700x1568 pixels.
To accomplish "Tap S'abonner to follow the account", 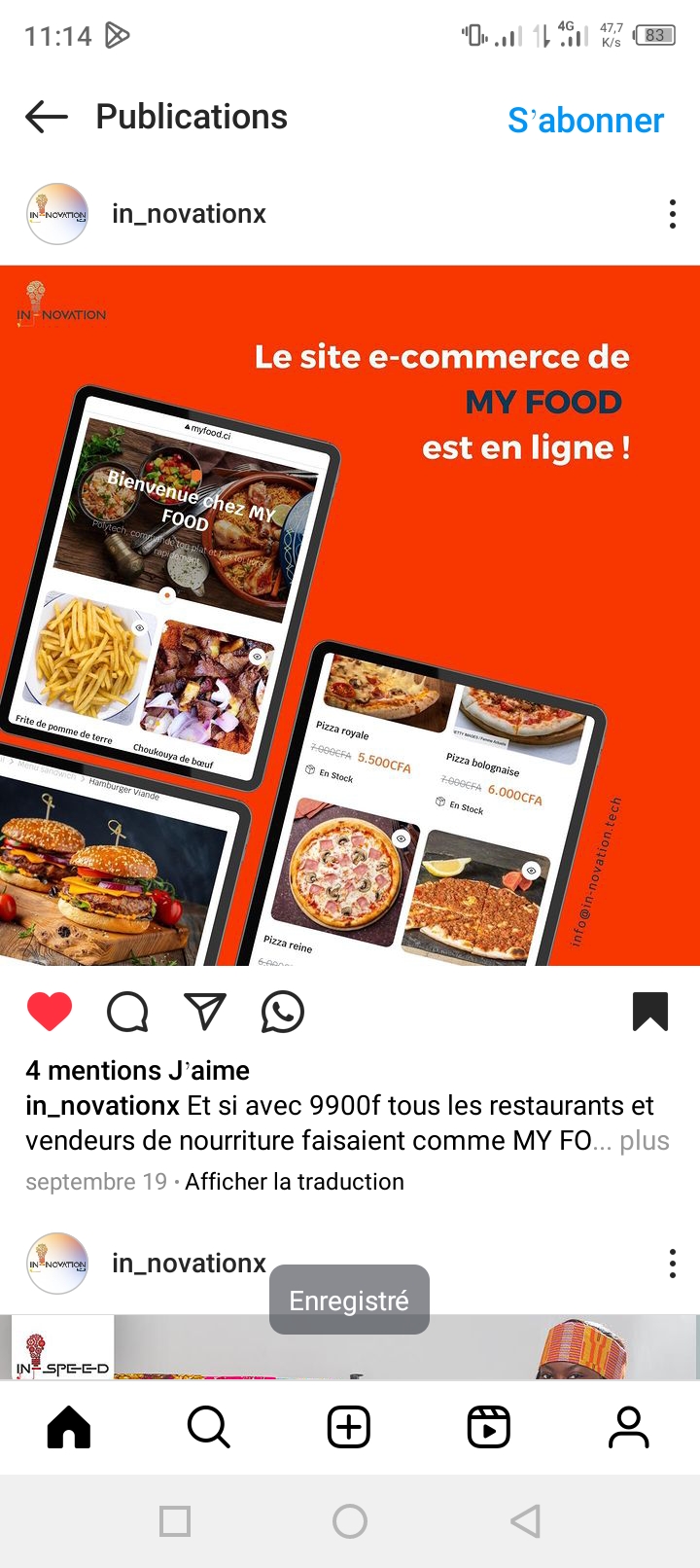I will click(585, 121).
